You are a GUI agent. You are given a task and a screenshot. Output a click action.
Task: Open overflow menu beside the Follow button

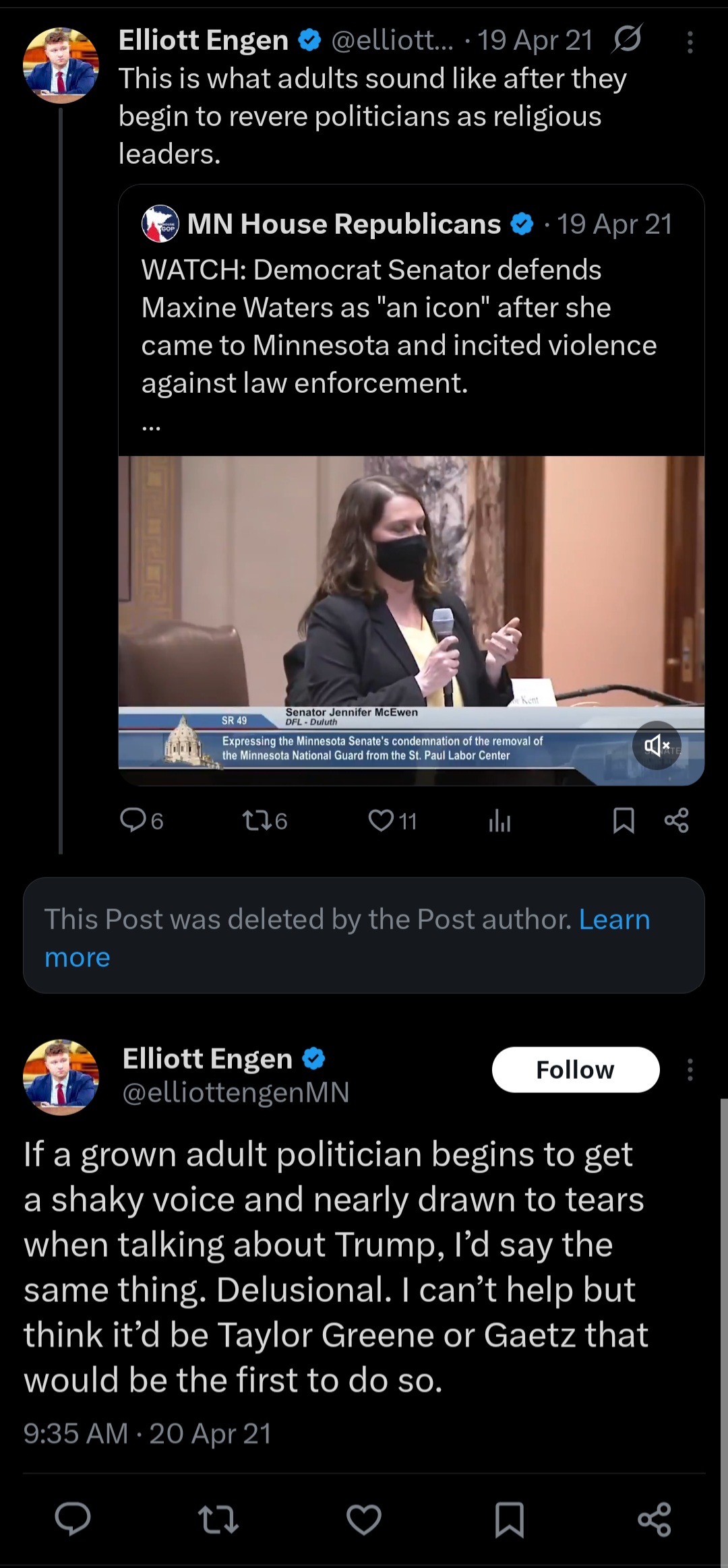pyautogui.click(x=690, y=1069)
